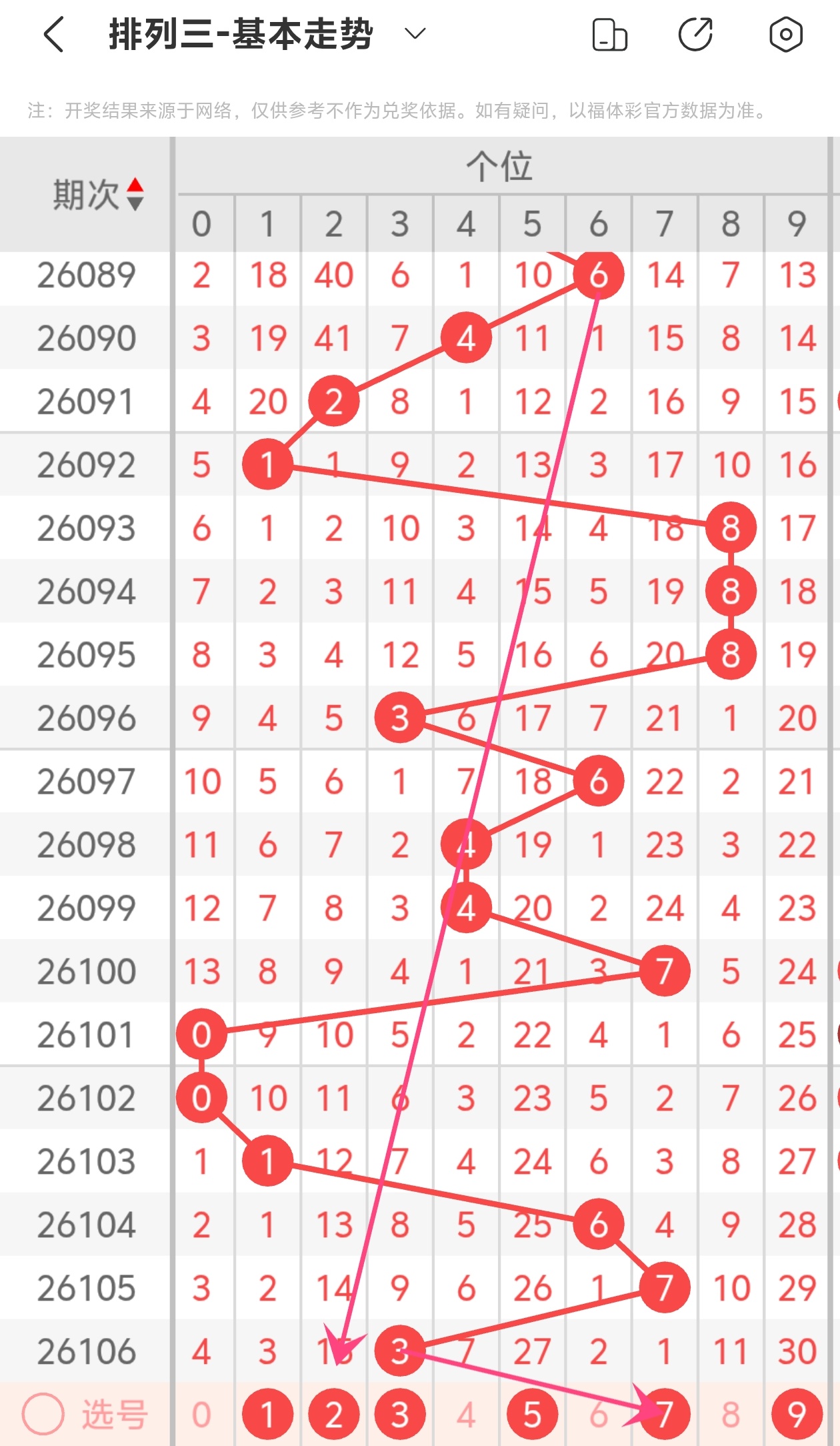The image size is (840, 1446).
Task: Deselect number 3 in the 选号 row
Action: (x=399, y=1414)
